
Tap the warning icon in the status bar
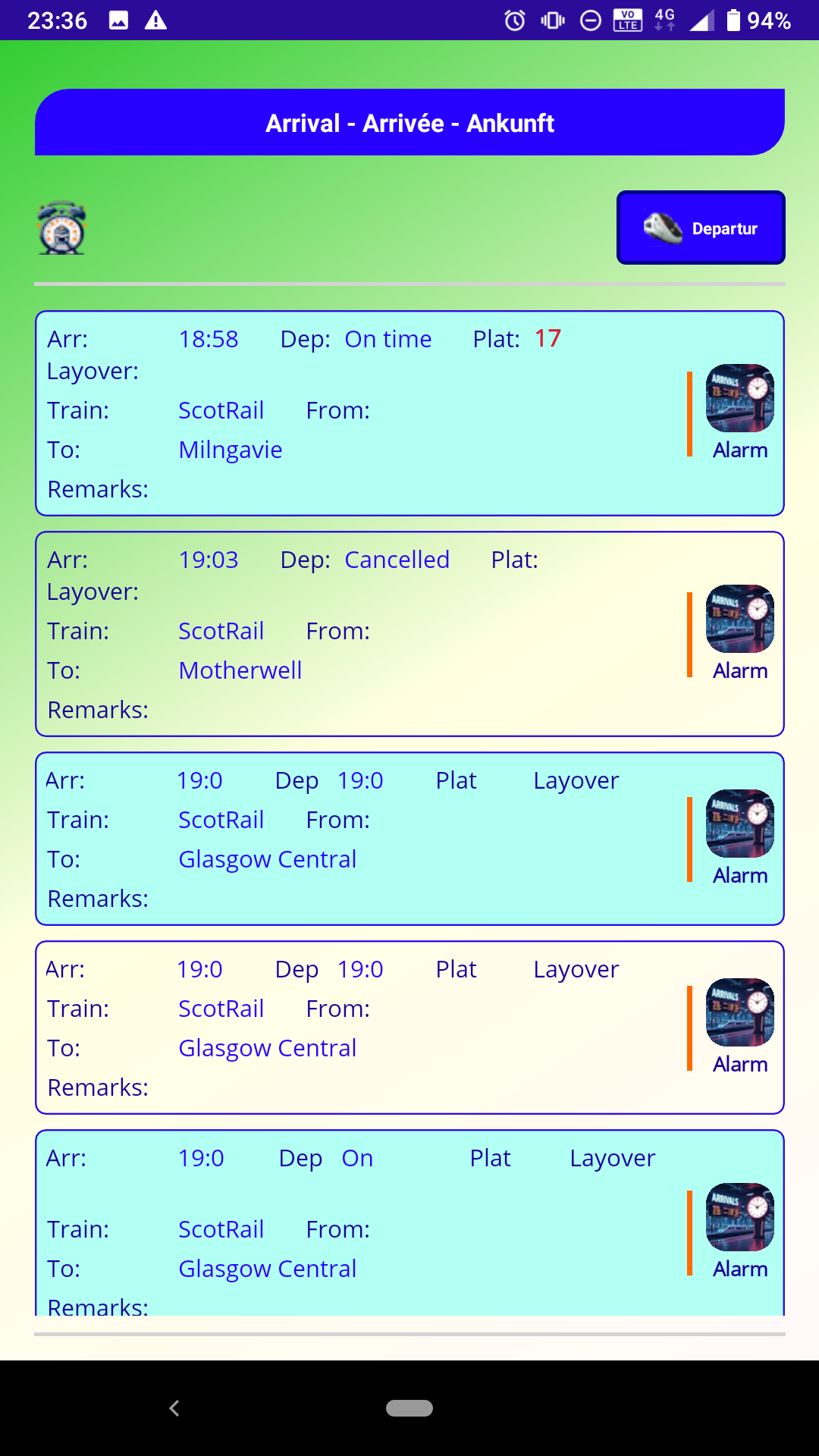[x=156, y=20]
